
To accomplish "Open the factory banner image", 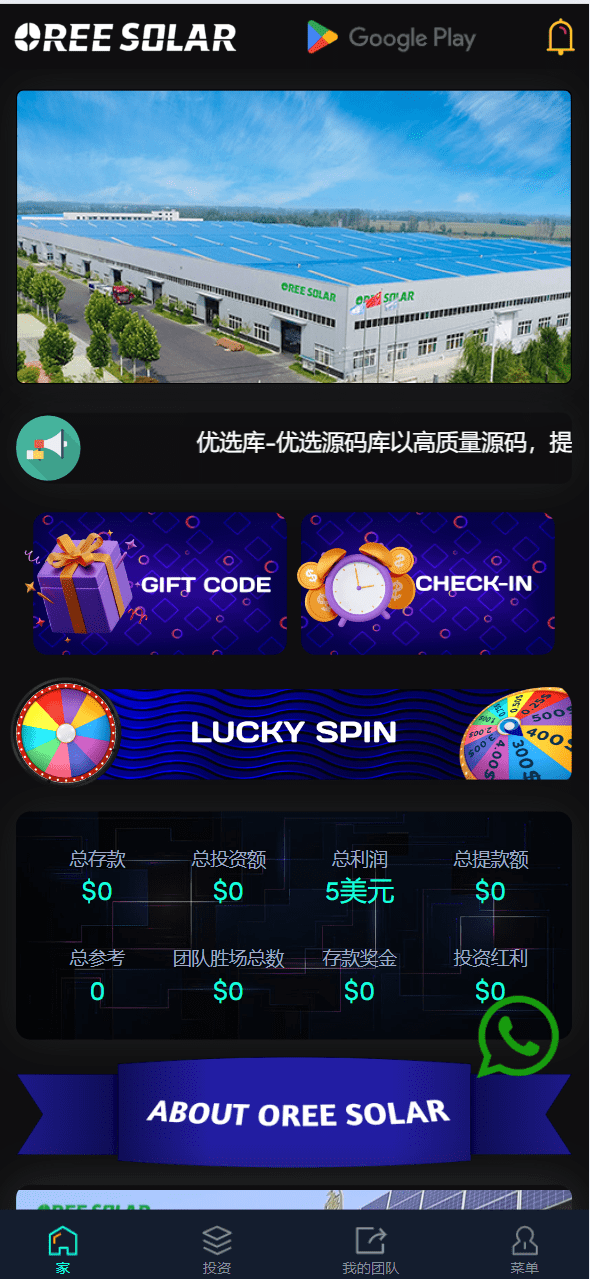I will tap(294, 237).
